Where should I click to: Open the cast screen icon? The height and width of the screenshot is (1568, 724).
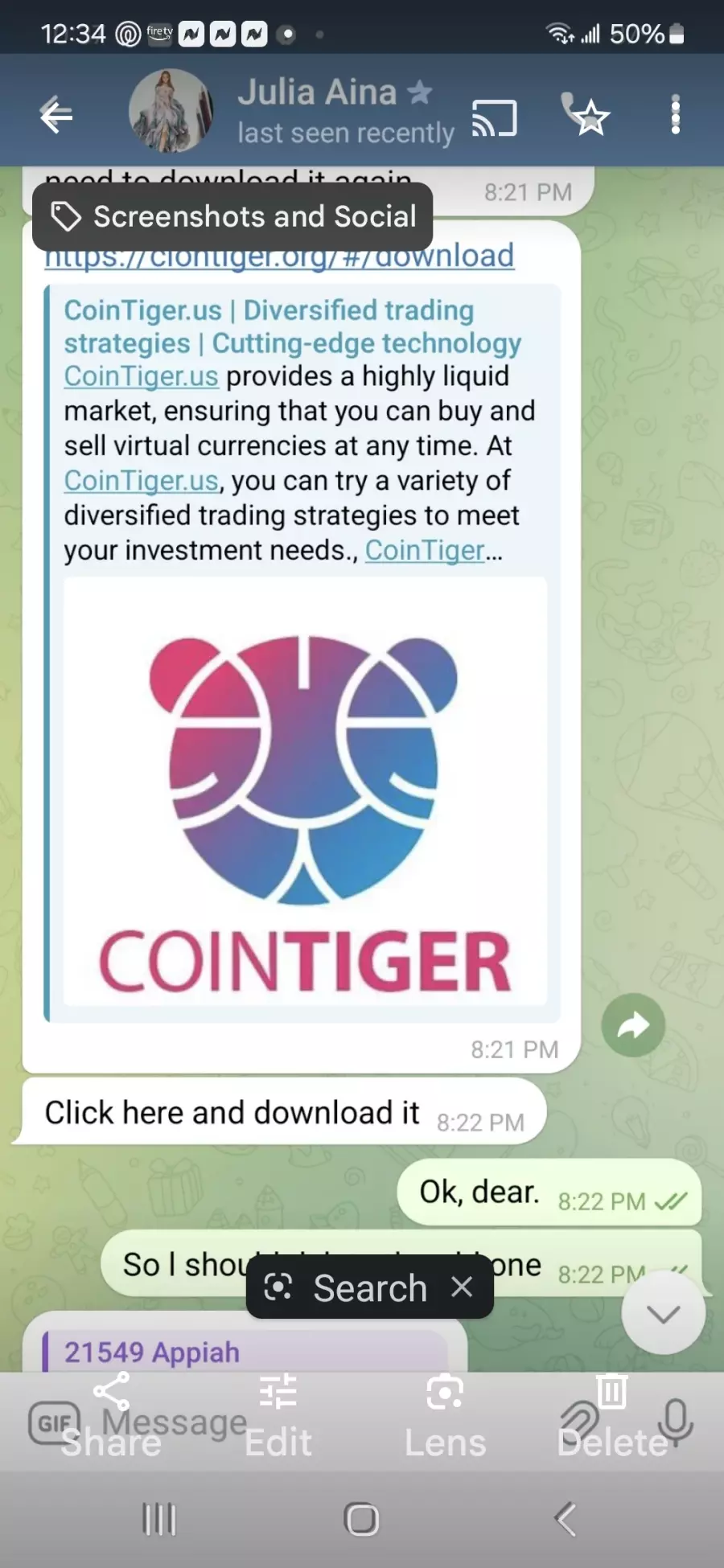click(x=494, y=117)
